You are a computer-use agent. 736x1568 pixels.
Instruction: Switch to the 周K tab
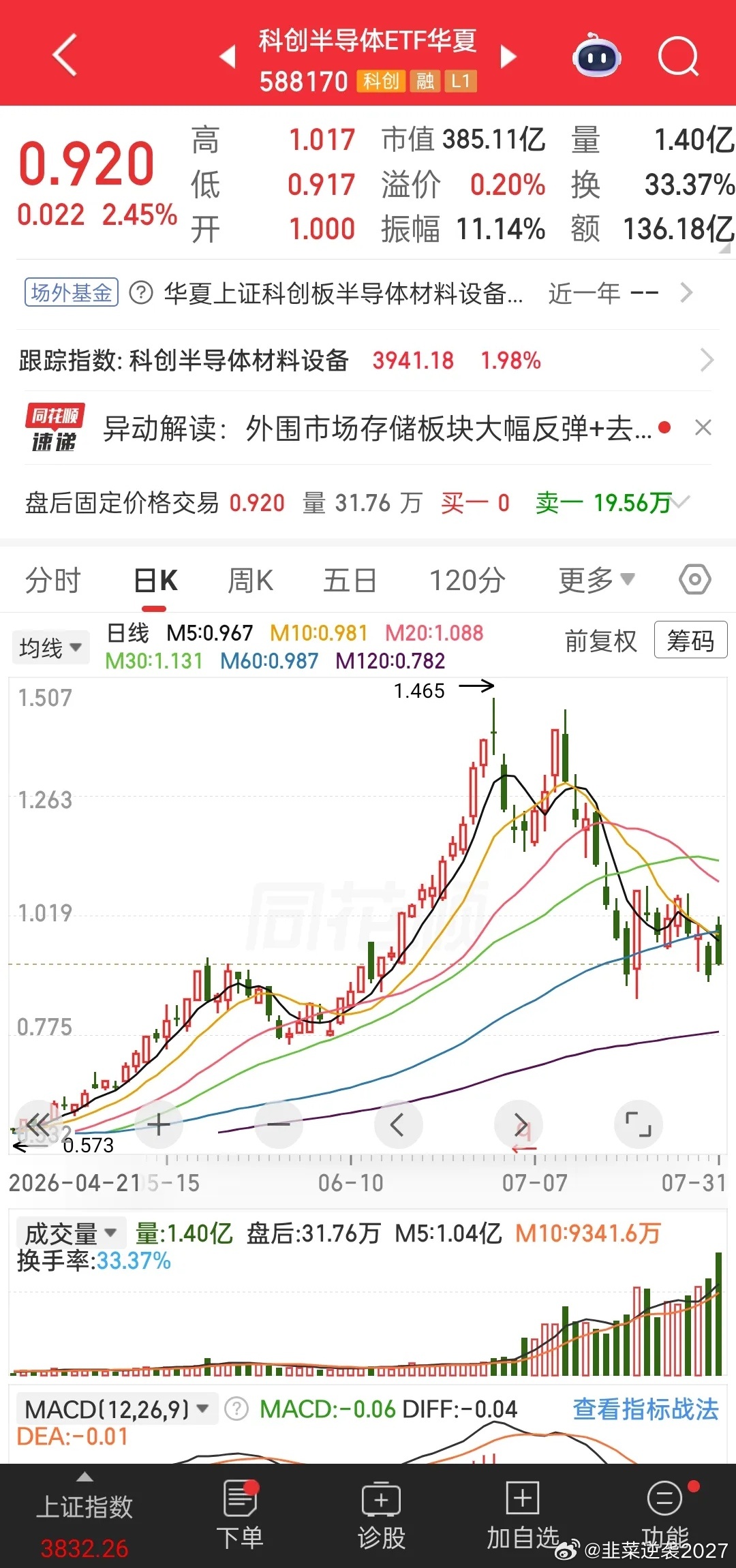coord(250,581)
